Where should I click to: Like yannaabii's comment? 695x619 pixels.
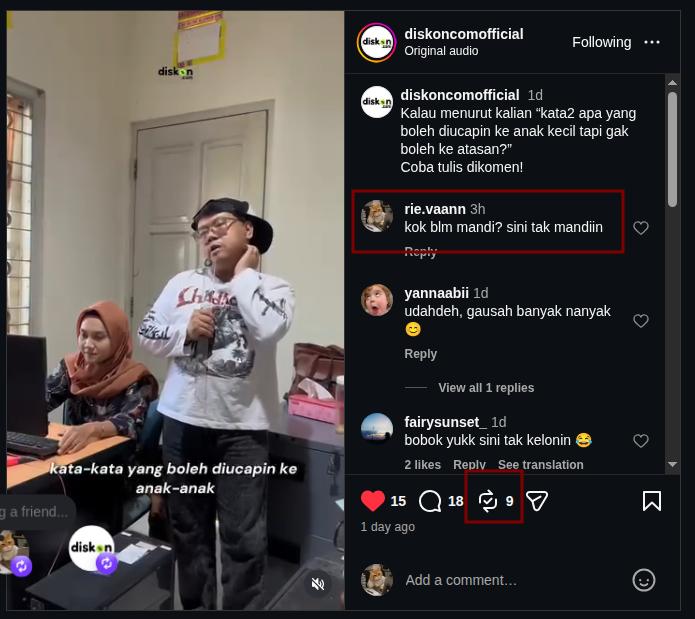click(x=640, y=320)
